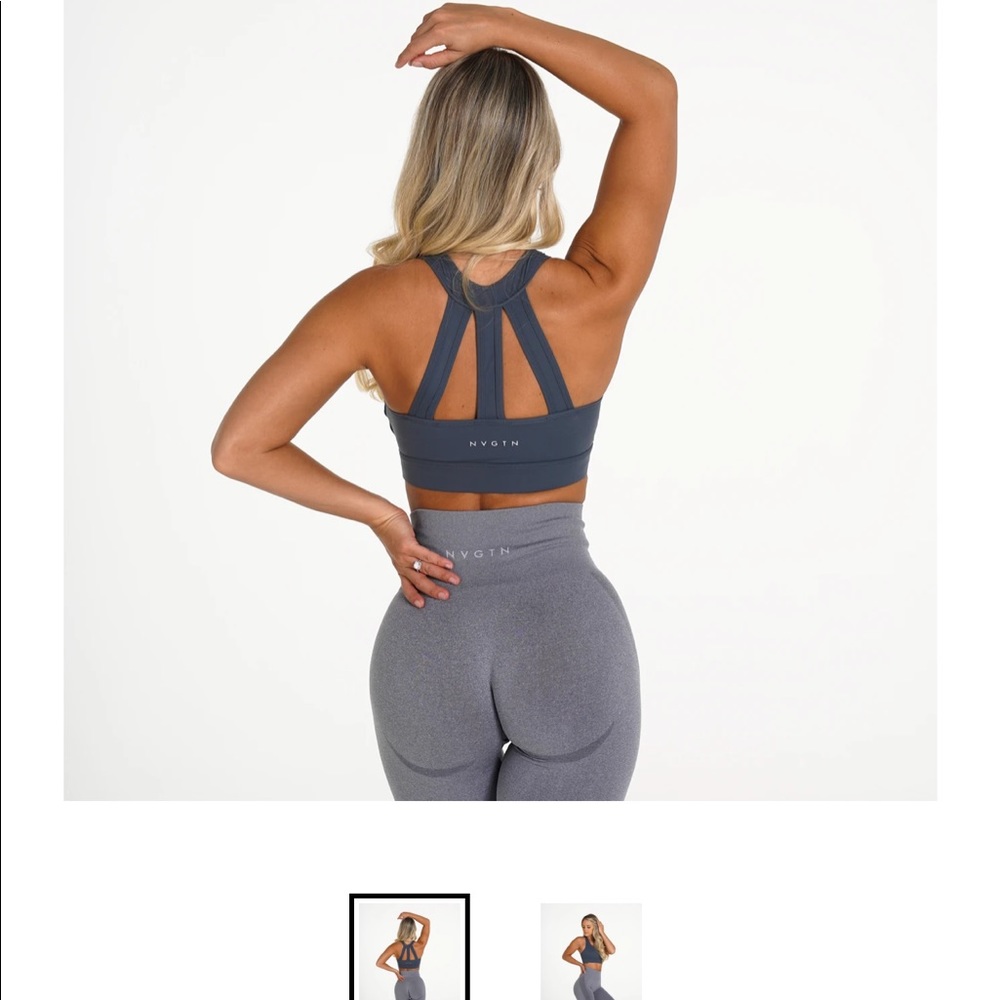Open the large product photo
The height and width of the screenshot is (1000, 1000).
[500, 400]
